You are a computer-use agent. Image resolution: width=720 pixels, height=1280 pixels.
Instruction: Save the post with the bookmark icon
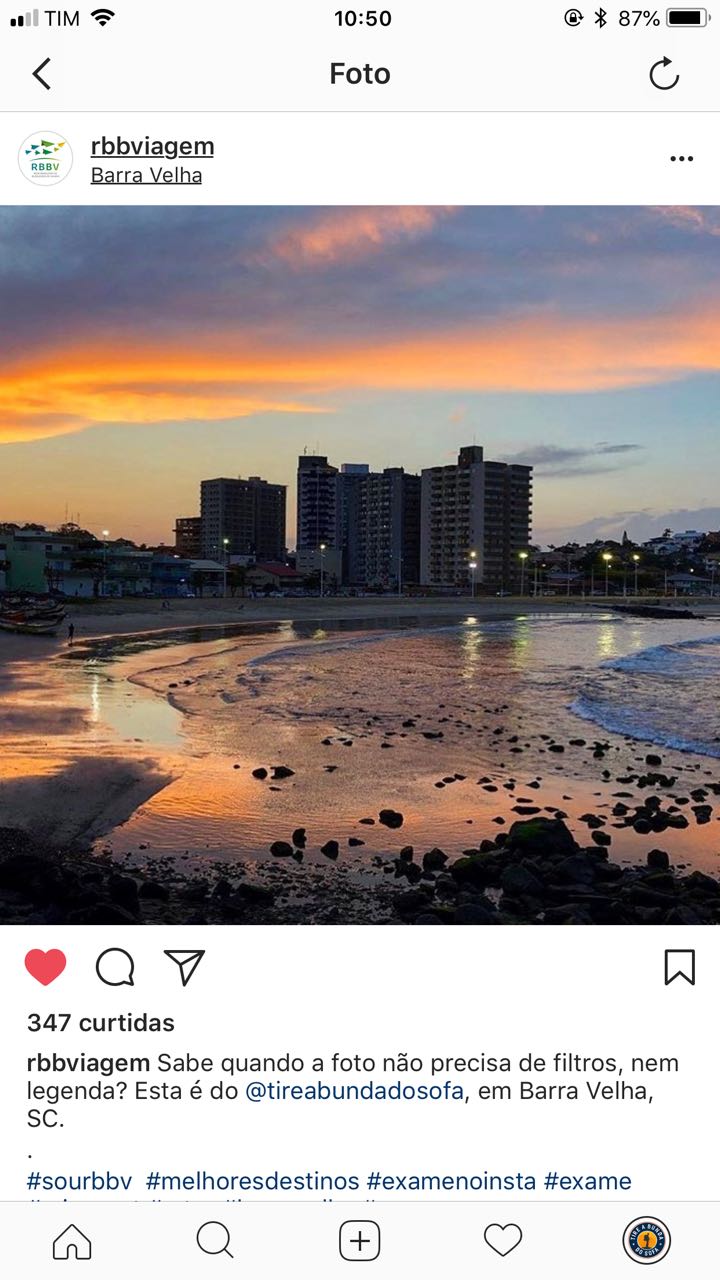pos(679,967)
